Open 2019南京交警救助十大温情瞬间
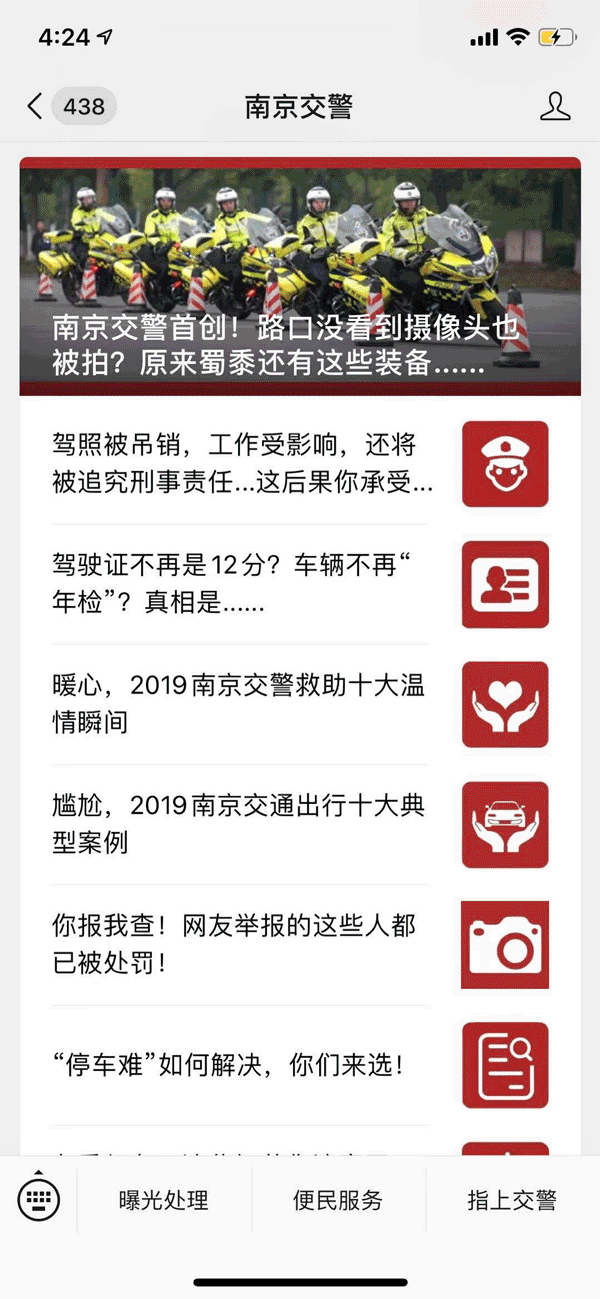 point(238,704)
